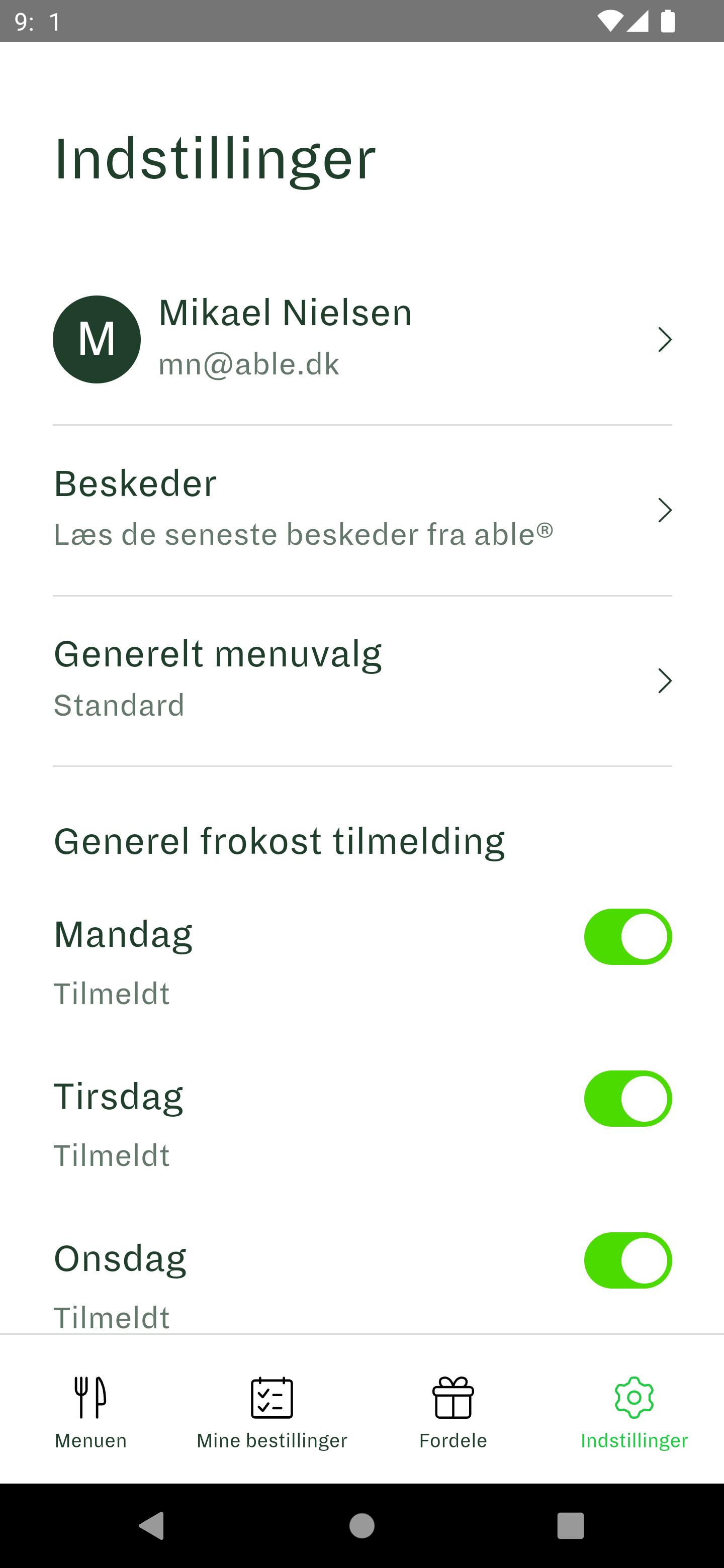Open Generelt menuvalg setting

coord(363,680)
